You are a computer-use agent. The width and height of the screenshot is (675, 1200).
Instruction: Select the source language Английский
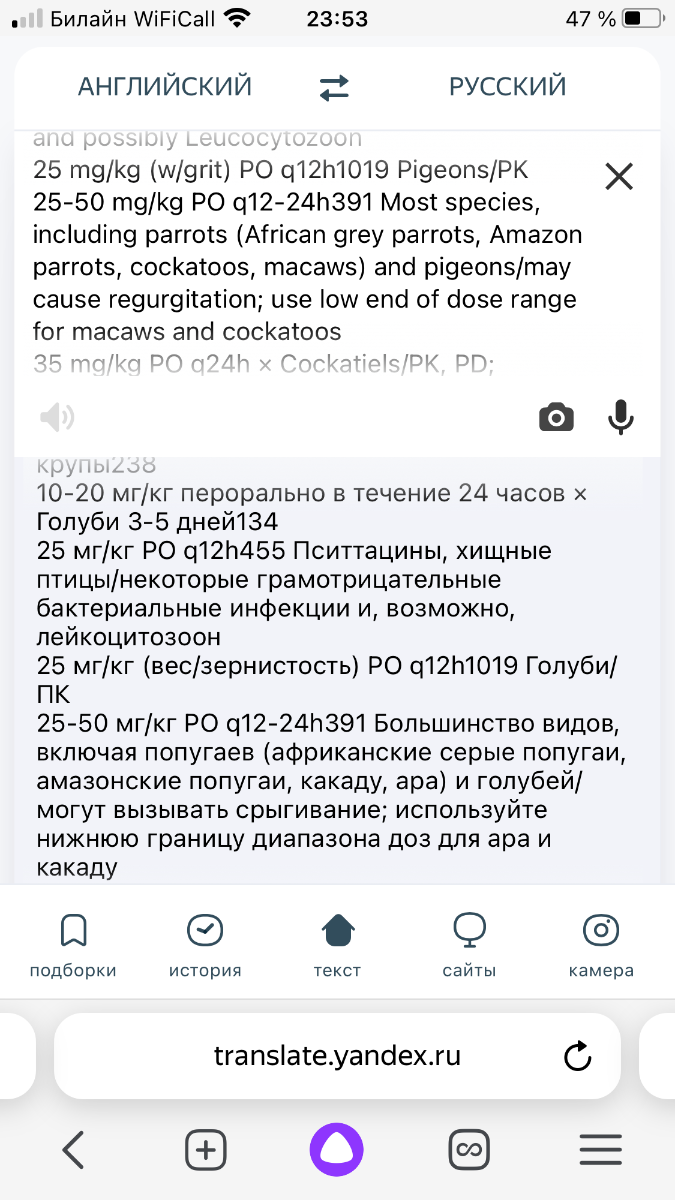click(x=165, y=87)
